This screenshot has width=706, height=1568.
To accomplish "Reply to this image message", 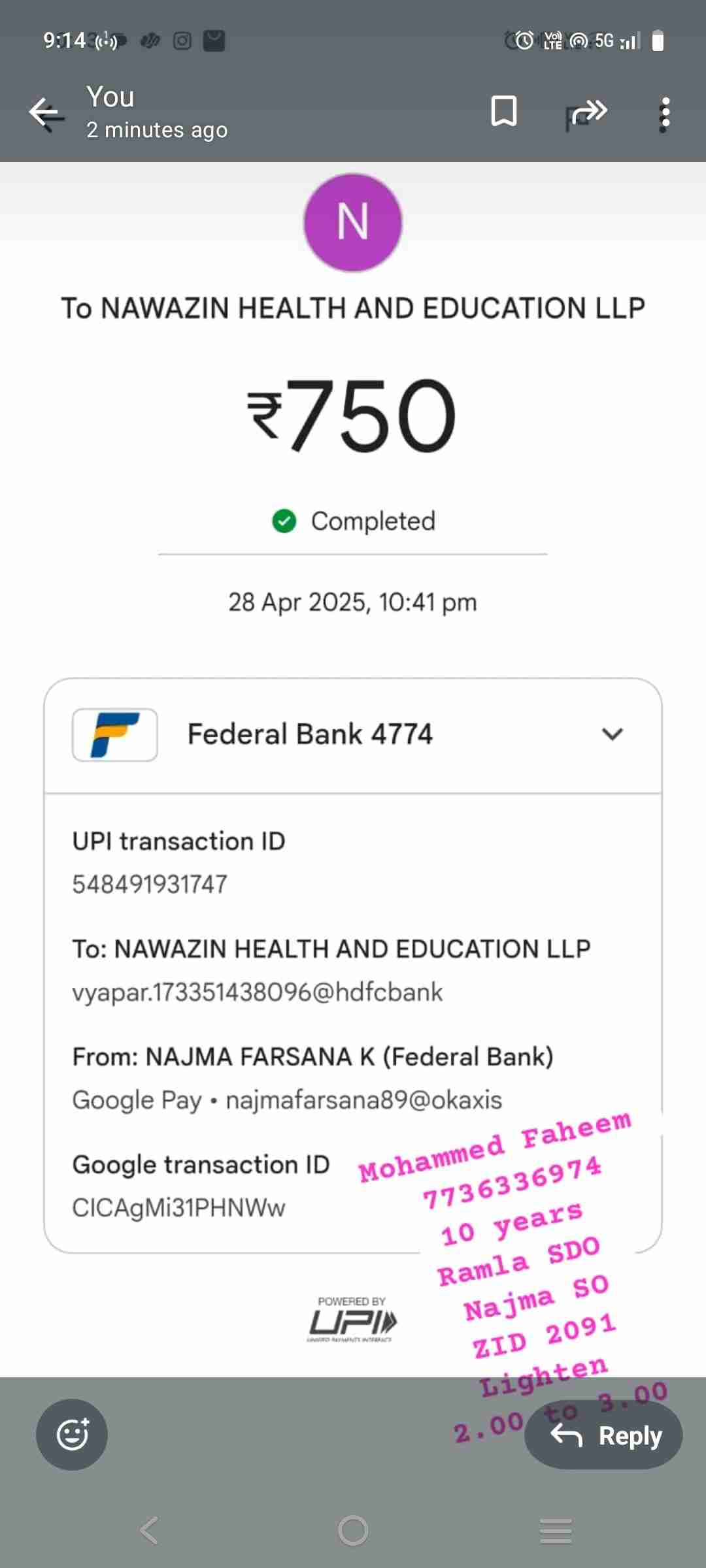I will (x=605, y=1435).
